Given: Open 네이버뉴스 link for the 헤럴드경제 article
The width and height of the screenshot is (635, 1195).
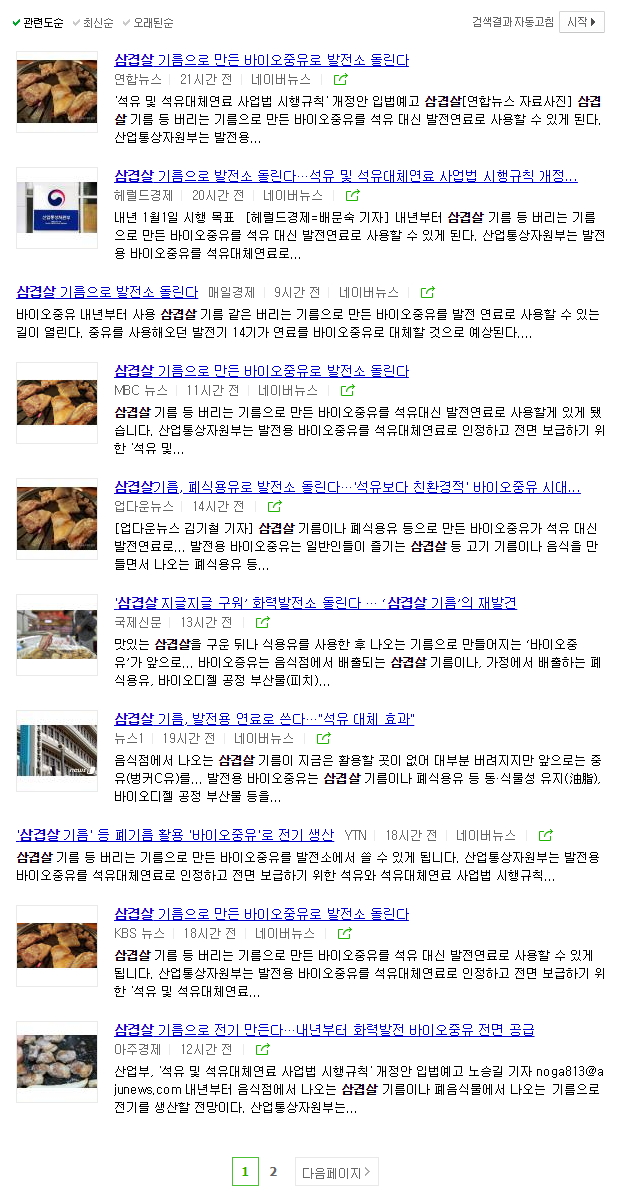Looking at the screenshot, I should (293, 195).
